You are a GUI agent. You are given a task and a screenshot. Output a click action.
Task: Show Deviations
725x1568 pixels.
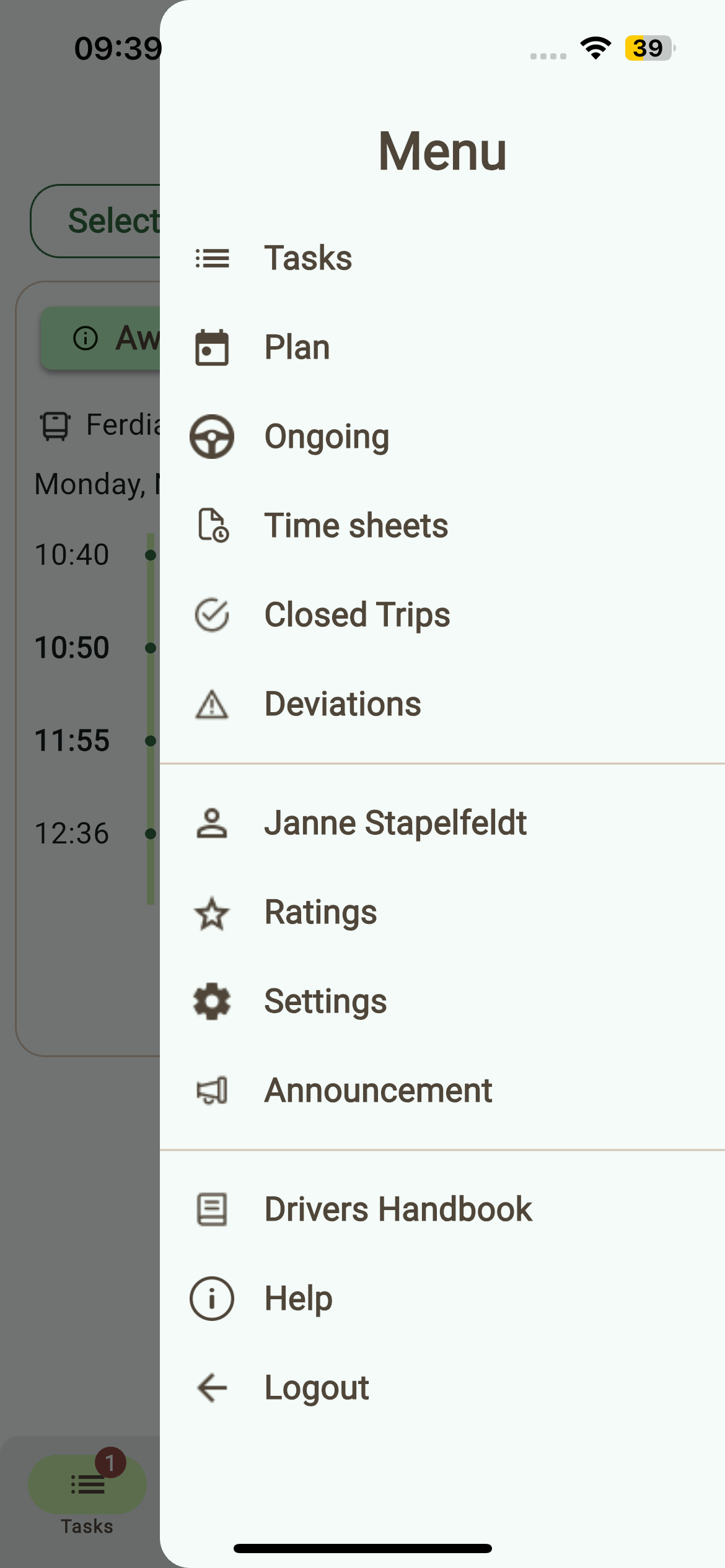tap(343, 704)
